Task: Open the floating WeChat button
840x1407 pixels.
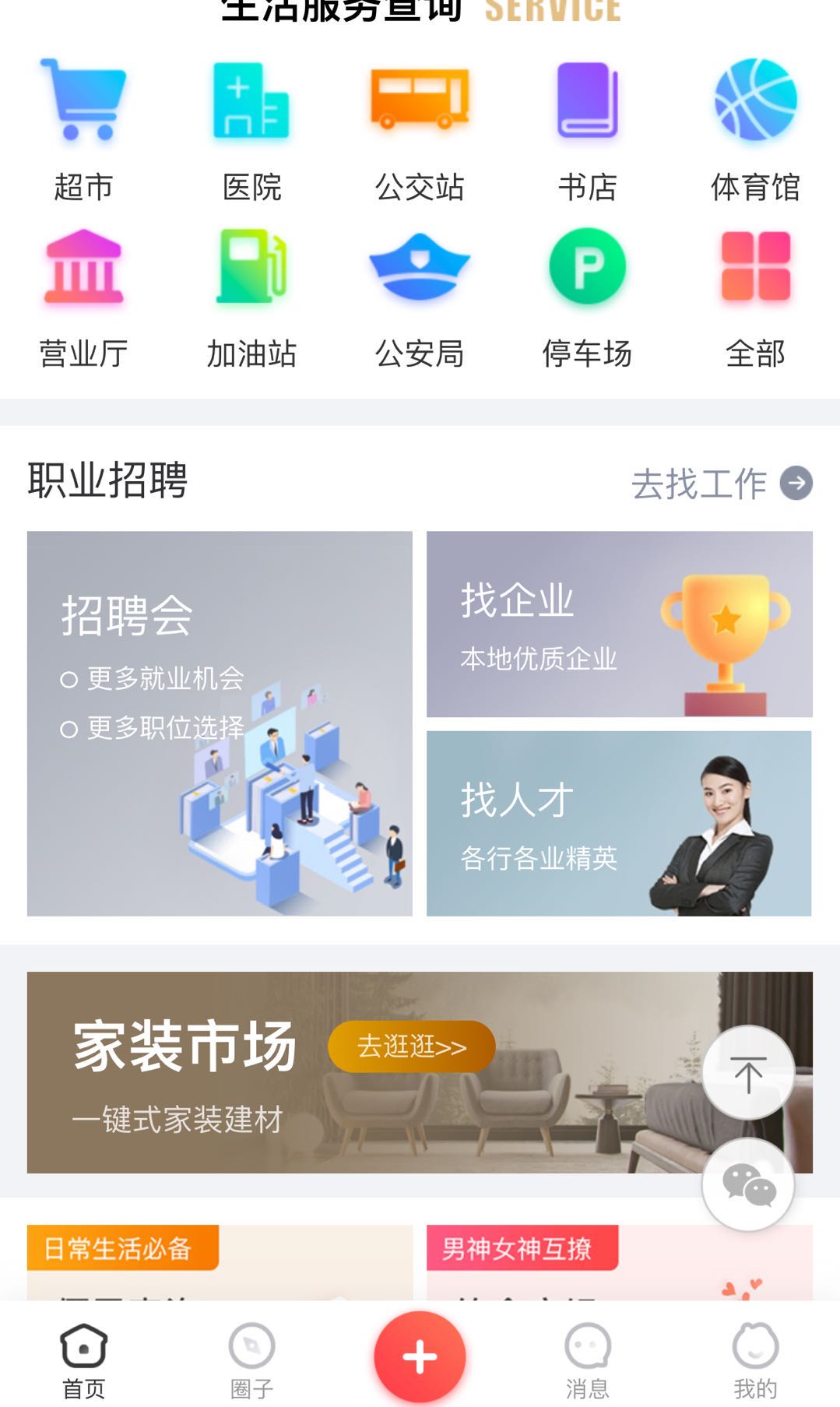Action: coord(748,1184)
